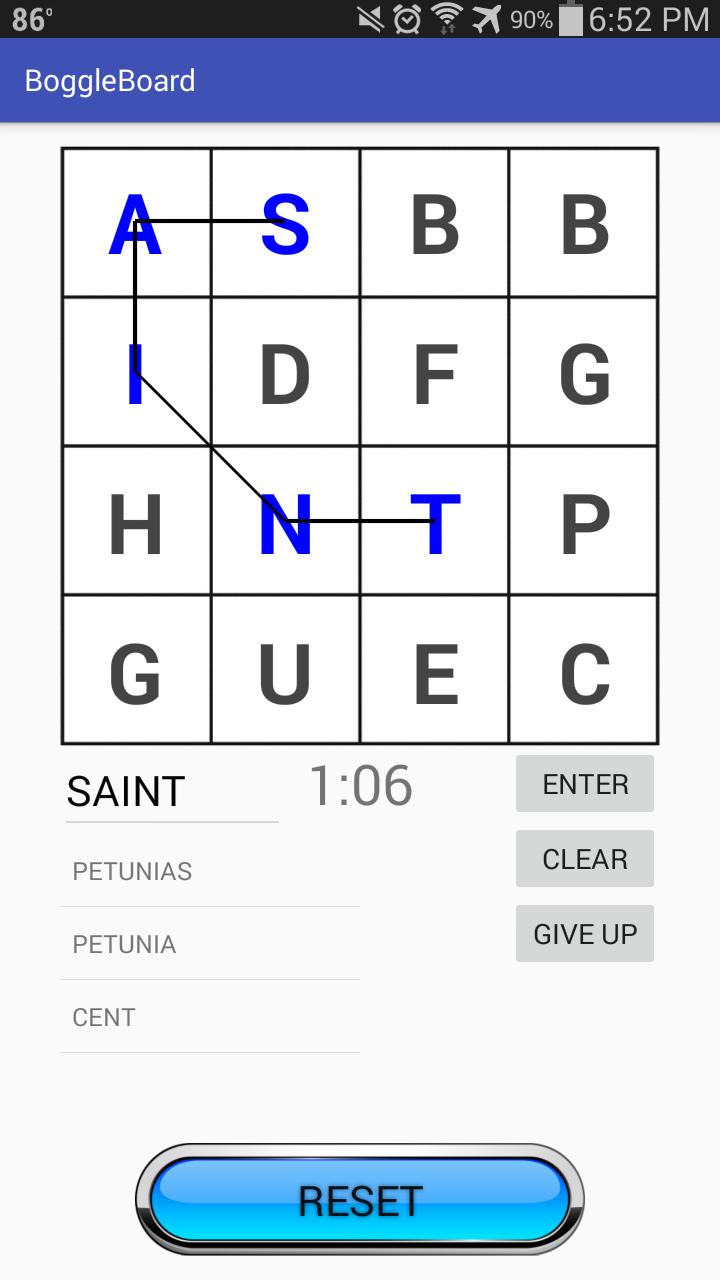The image size is (720, 1280).
Task: Select the letter D tile
Action: pyautogui.click(x=285, y=372)
